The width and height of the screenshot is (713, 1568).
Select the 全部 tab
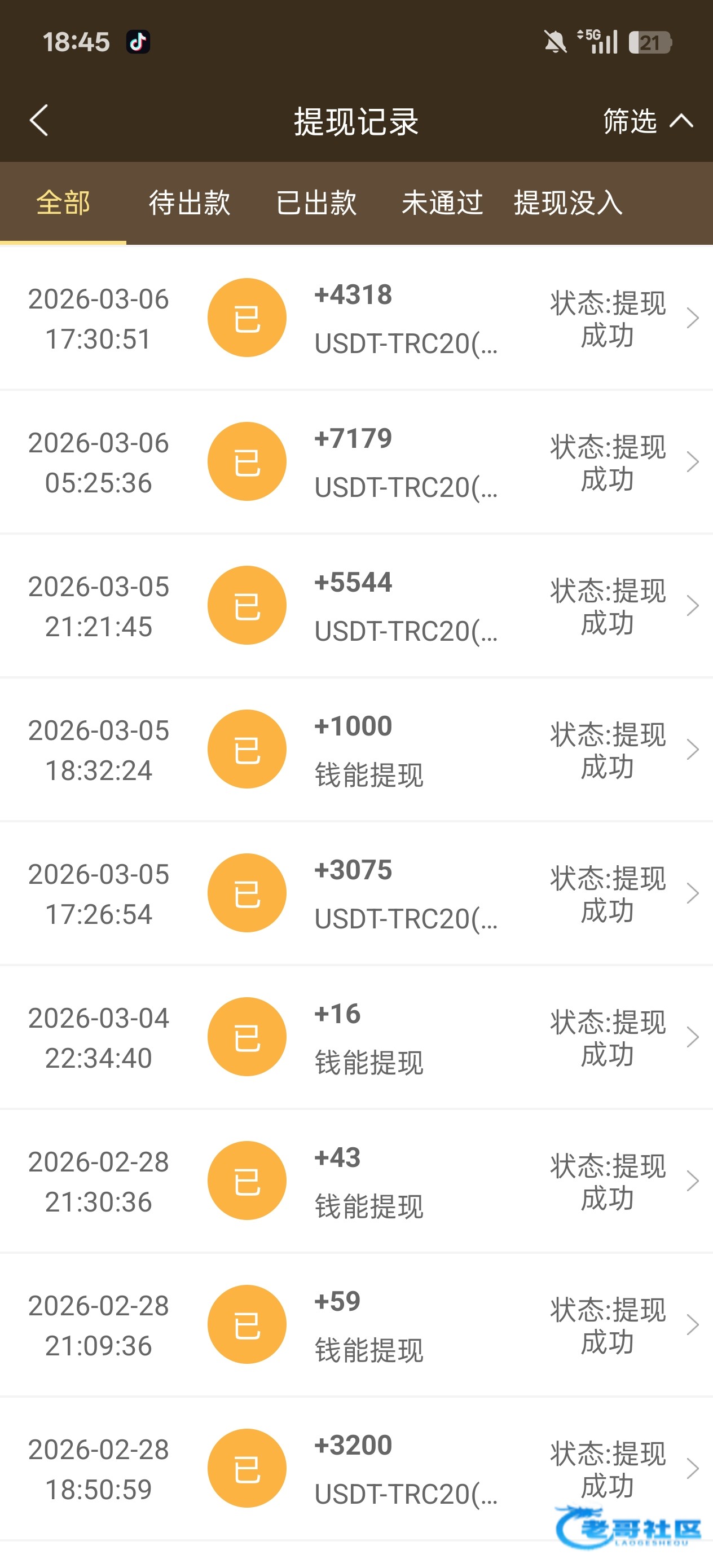tap(63, 202)
